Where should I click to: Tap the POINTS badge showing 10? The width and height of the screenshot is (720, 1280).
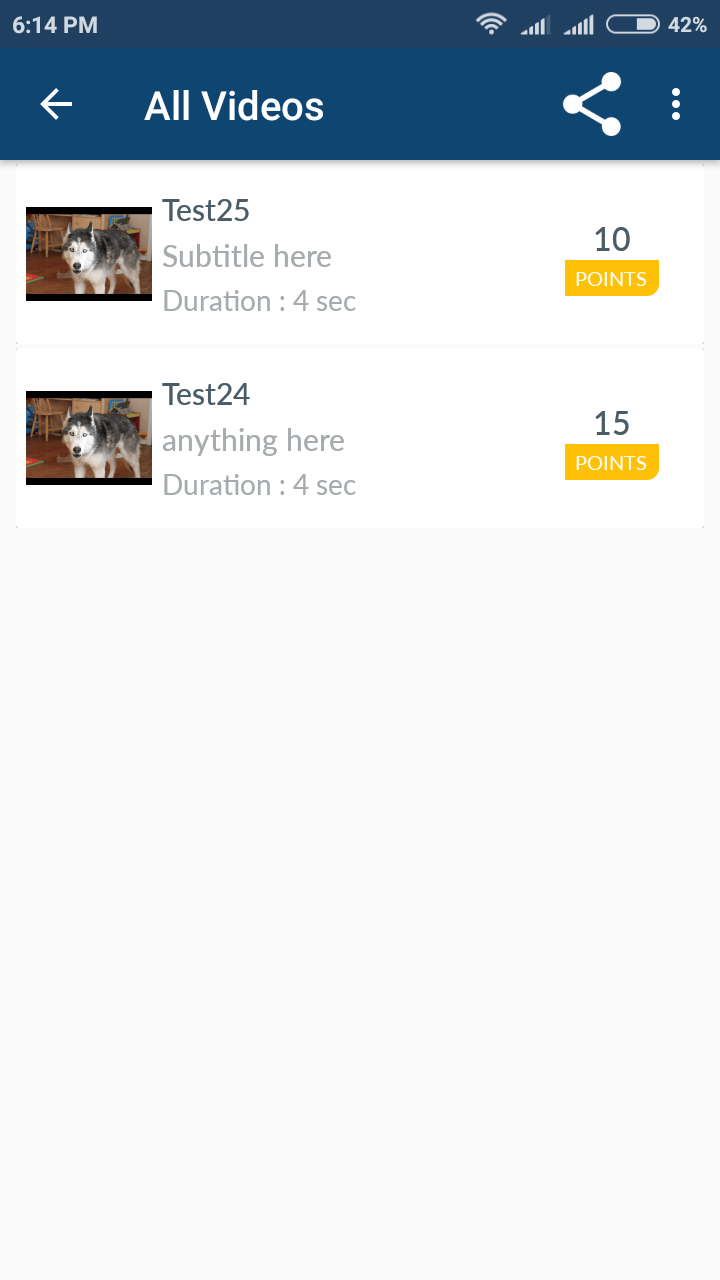611,278
